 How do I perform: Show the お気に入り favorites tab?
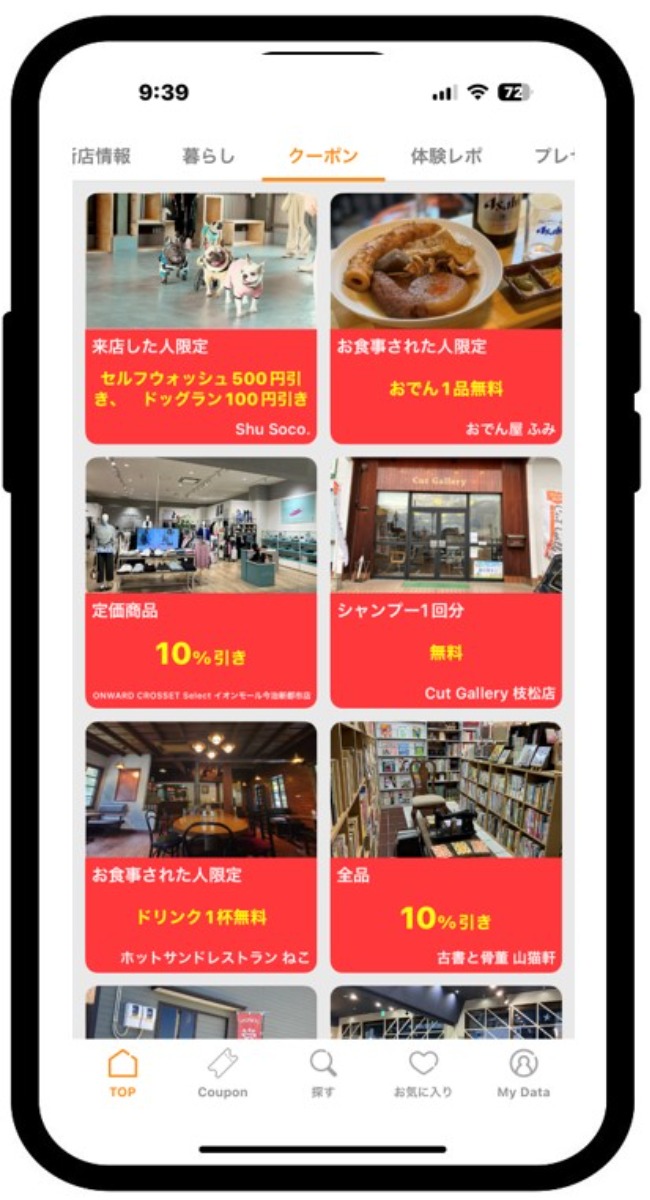coord(423,1074)
